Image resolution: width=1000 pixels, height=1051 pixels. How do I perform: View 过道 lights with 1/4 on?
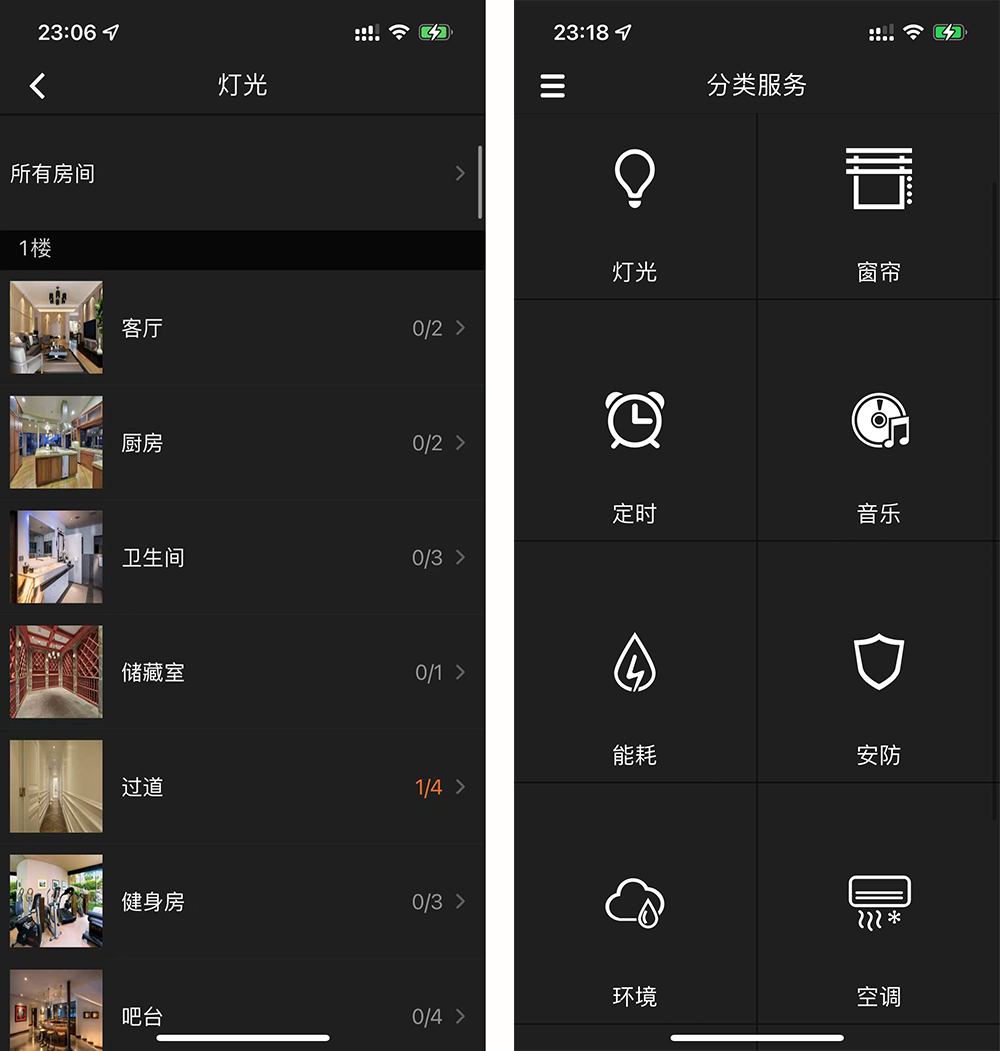240,788
